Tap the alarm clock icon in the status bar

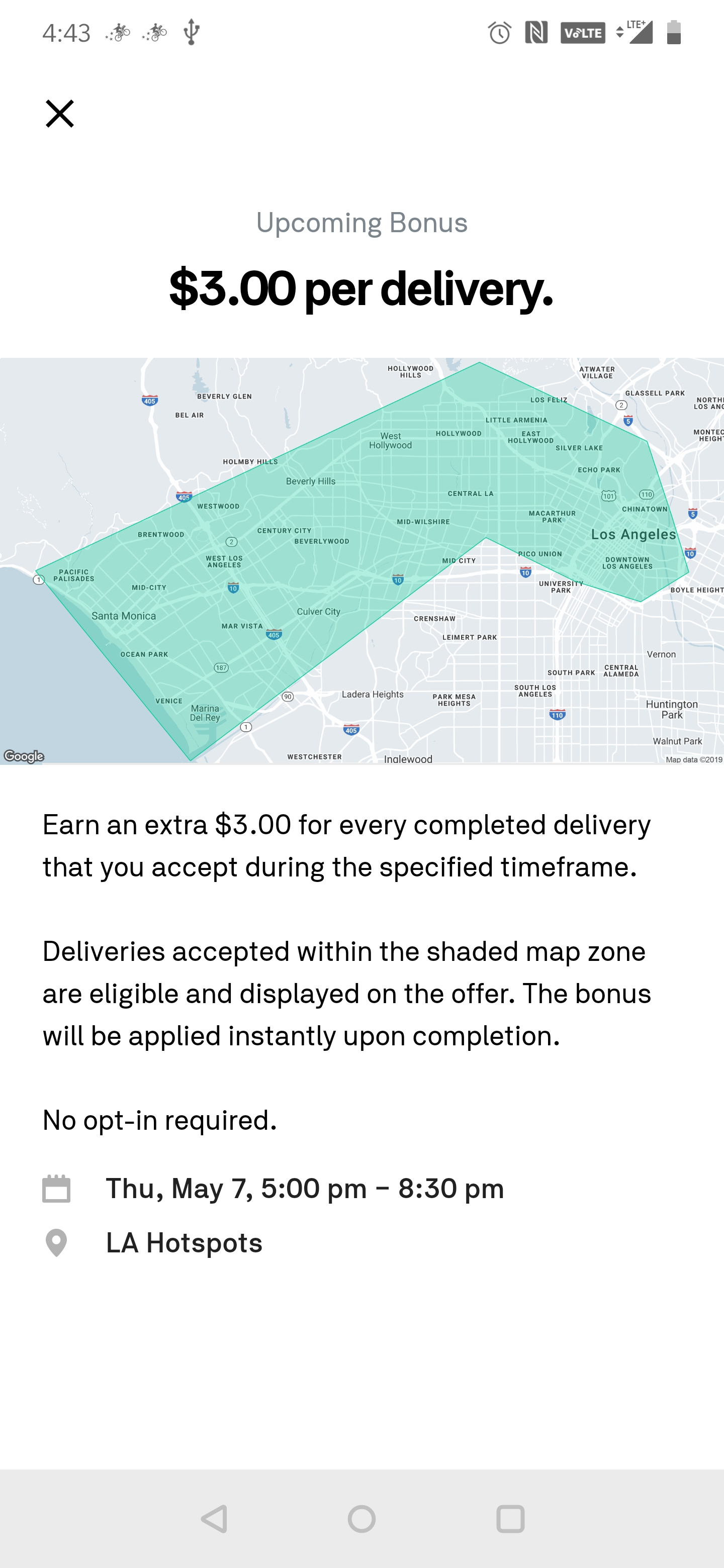tap(498, 34)
